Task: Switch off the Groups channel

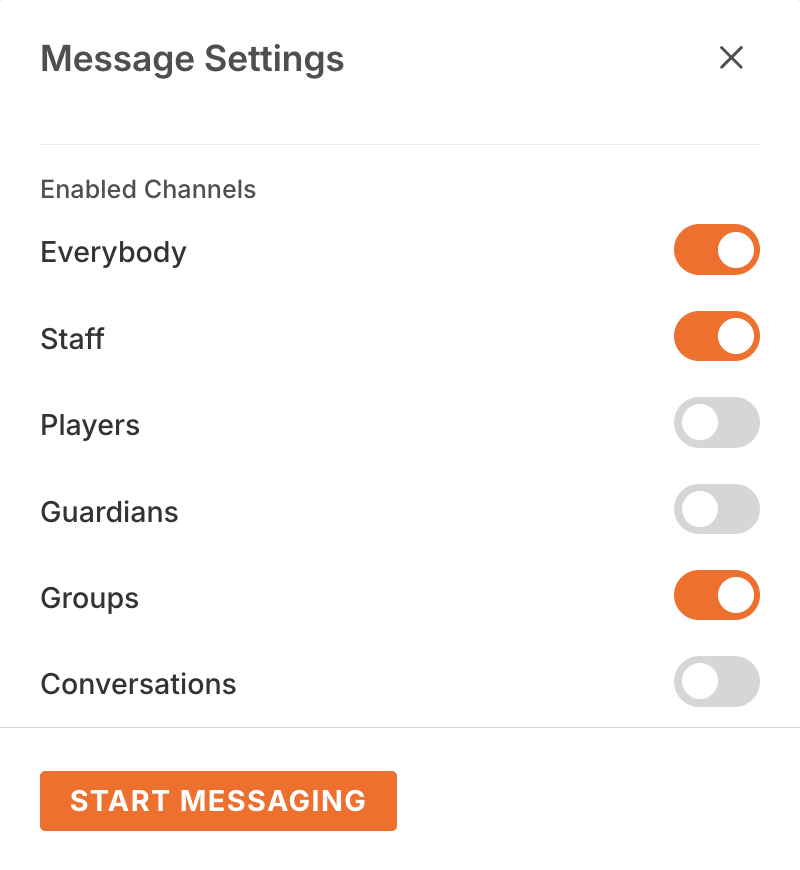Action: [x=716, y=596]
